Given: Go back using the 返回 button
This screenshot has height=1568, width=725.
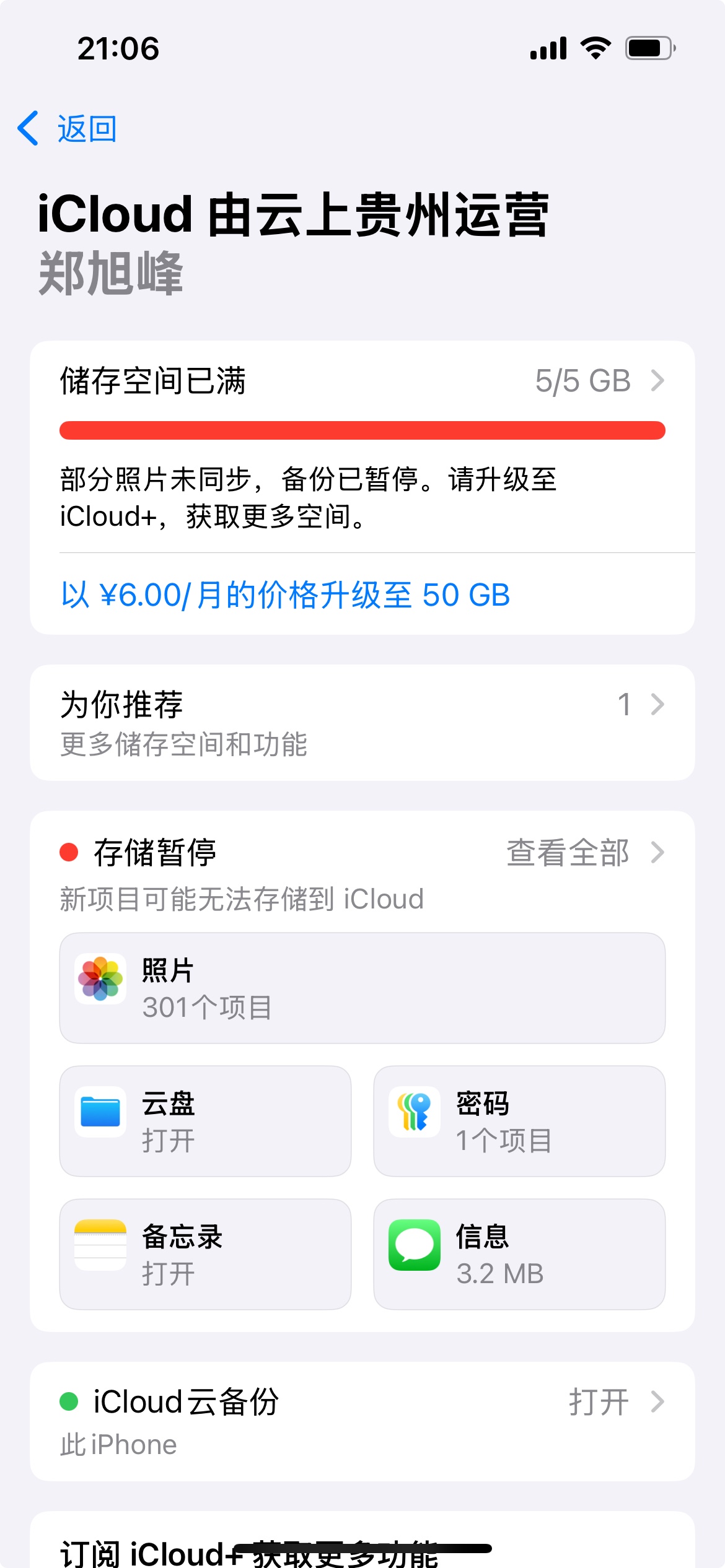Looking at the screenshot, I should pos(68,129).
